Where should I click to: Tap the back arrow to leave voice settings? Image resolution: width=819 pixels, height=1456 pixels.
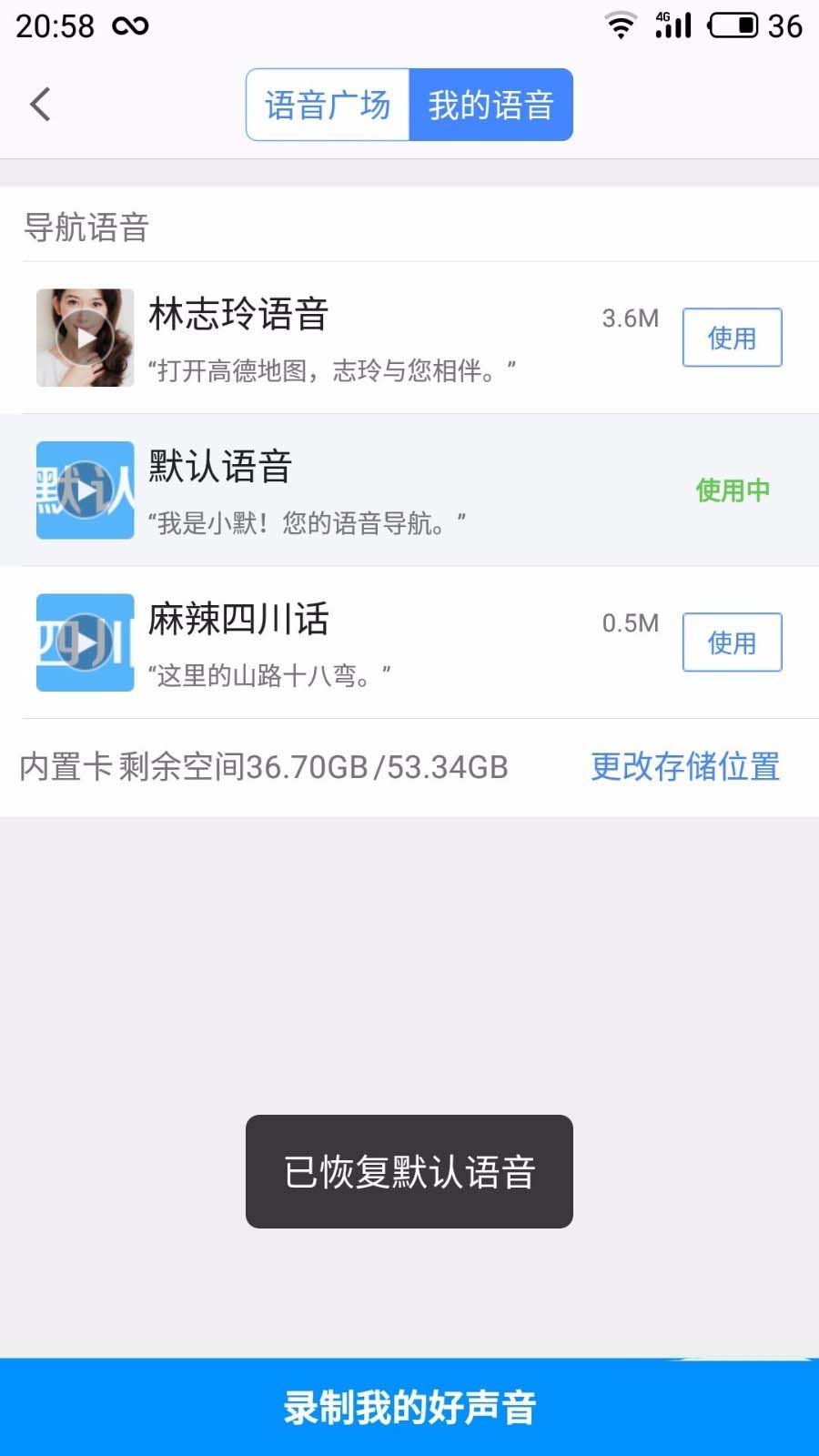[41, 104]
